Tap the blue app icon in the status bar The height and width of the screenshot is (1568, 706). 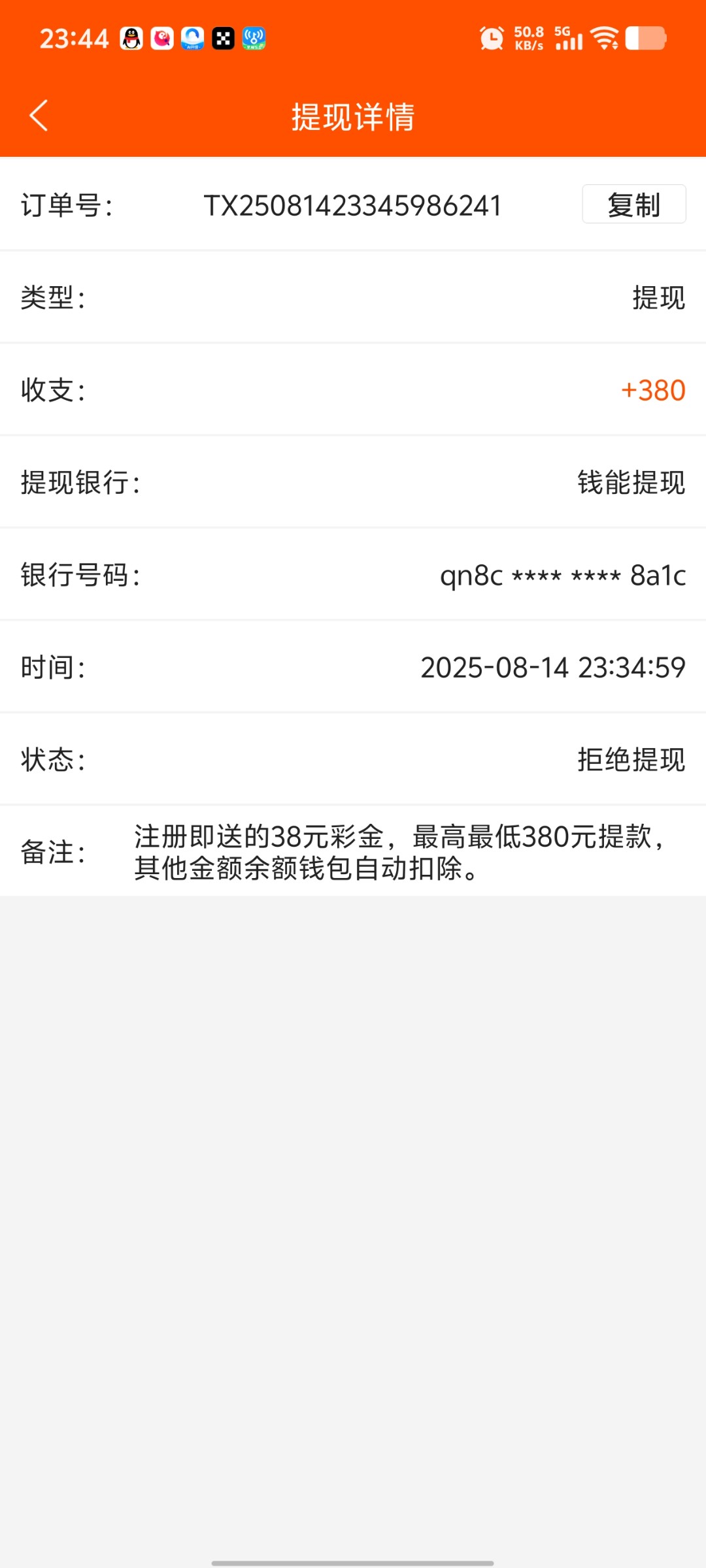pyautogui.click(x=192, y=37)
